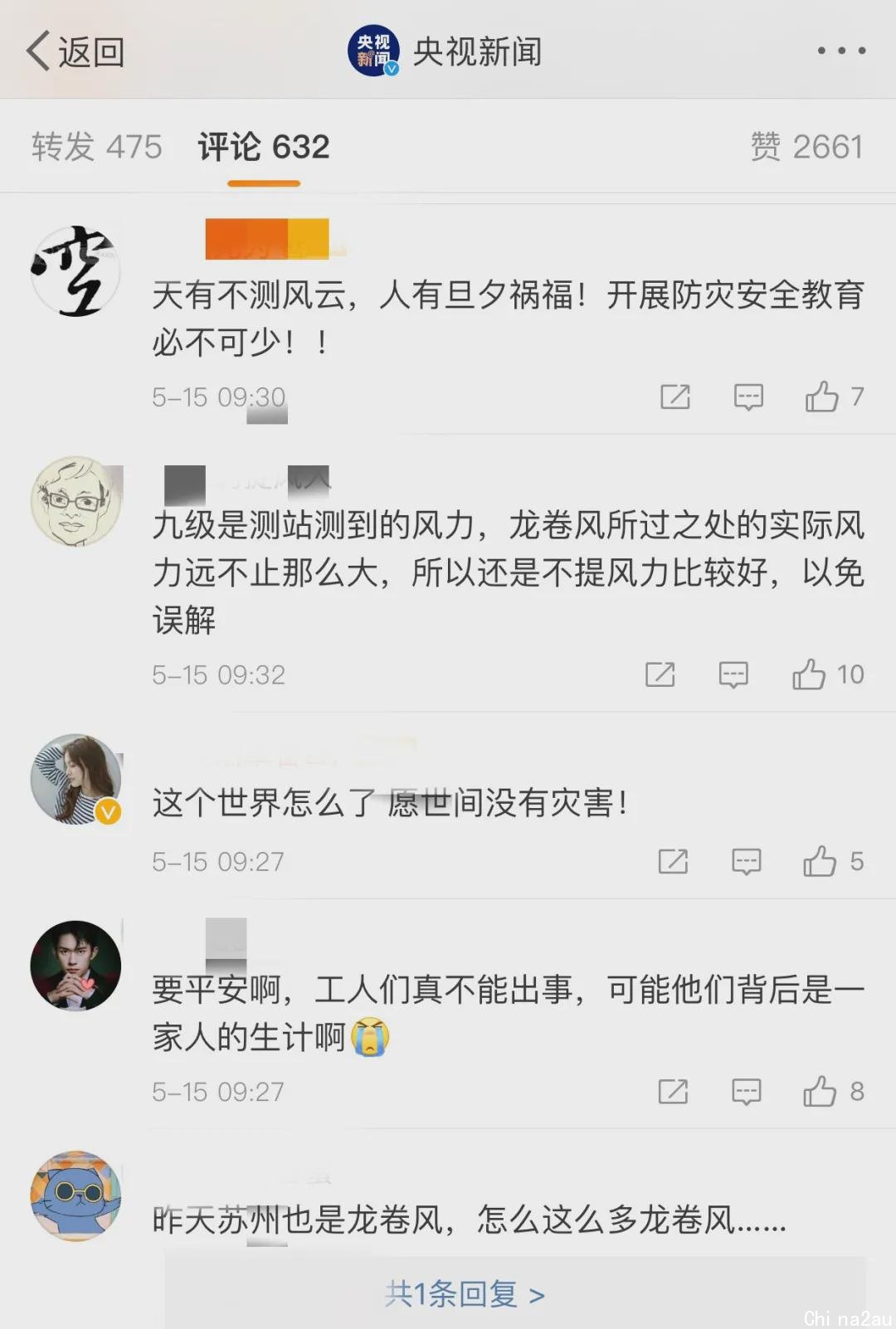Repost the comment about 九级 wind force
Screen dimensions: 896x1329
(660, 675)
